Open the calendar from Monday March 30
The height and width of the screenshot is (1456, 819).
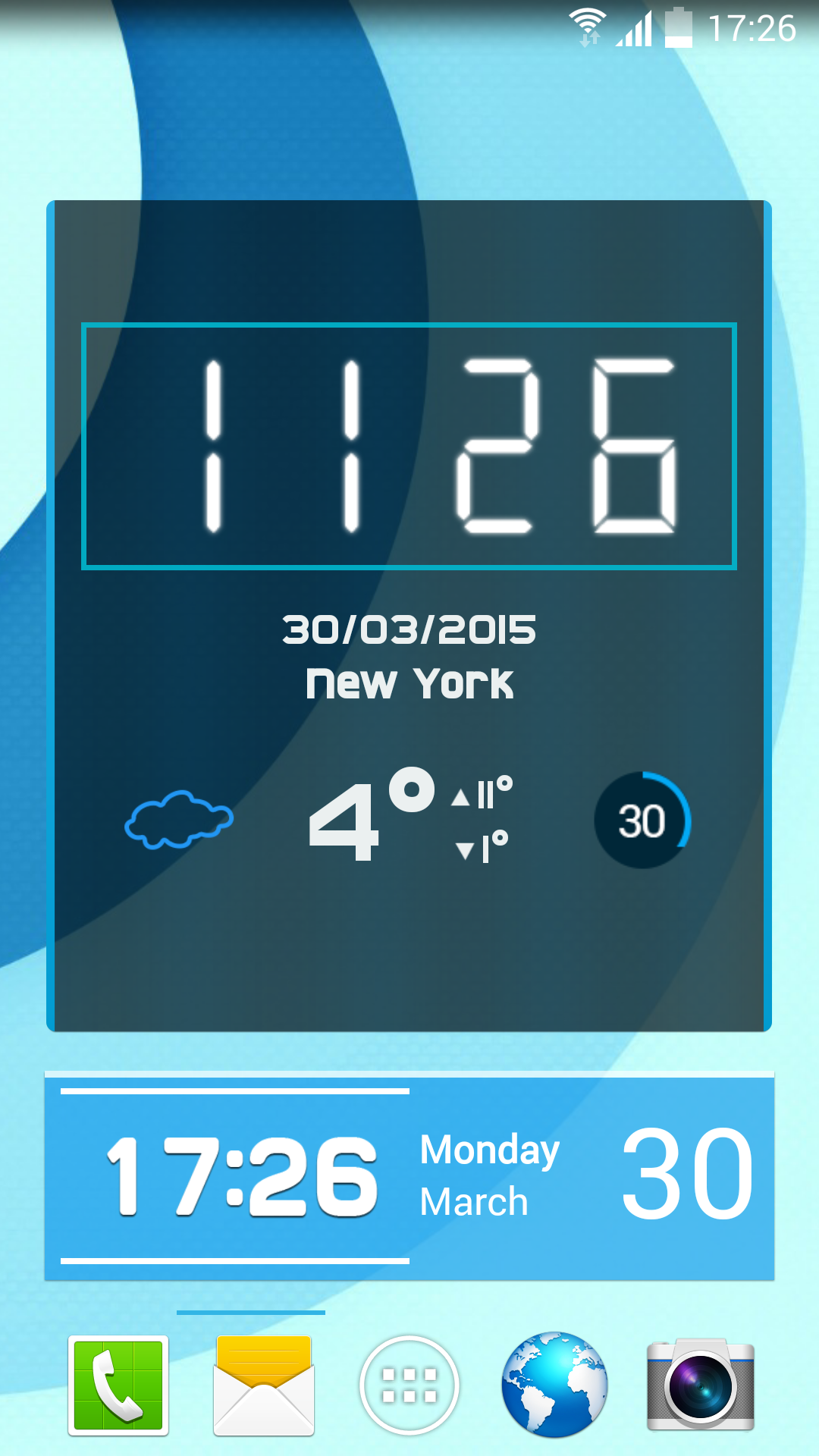tap(586, 1174)
